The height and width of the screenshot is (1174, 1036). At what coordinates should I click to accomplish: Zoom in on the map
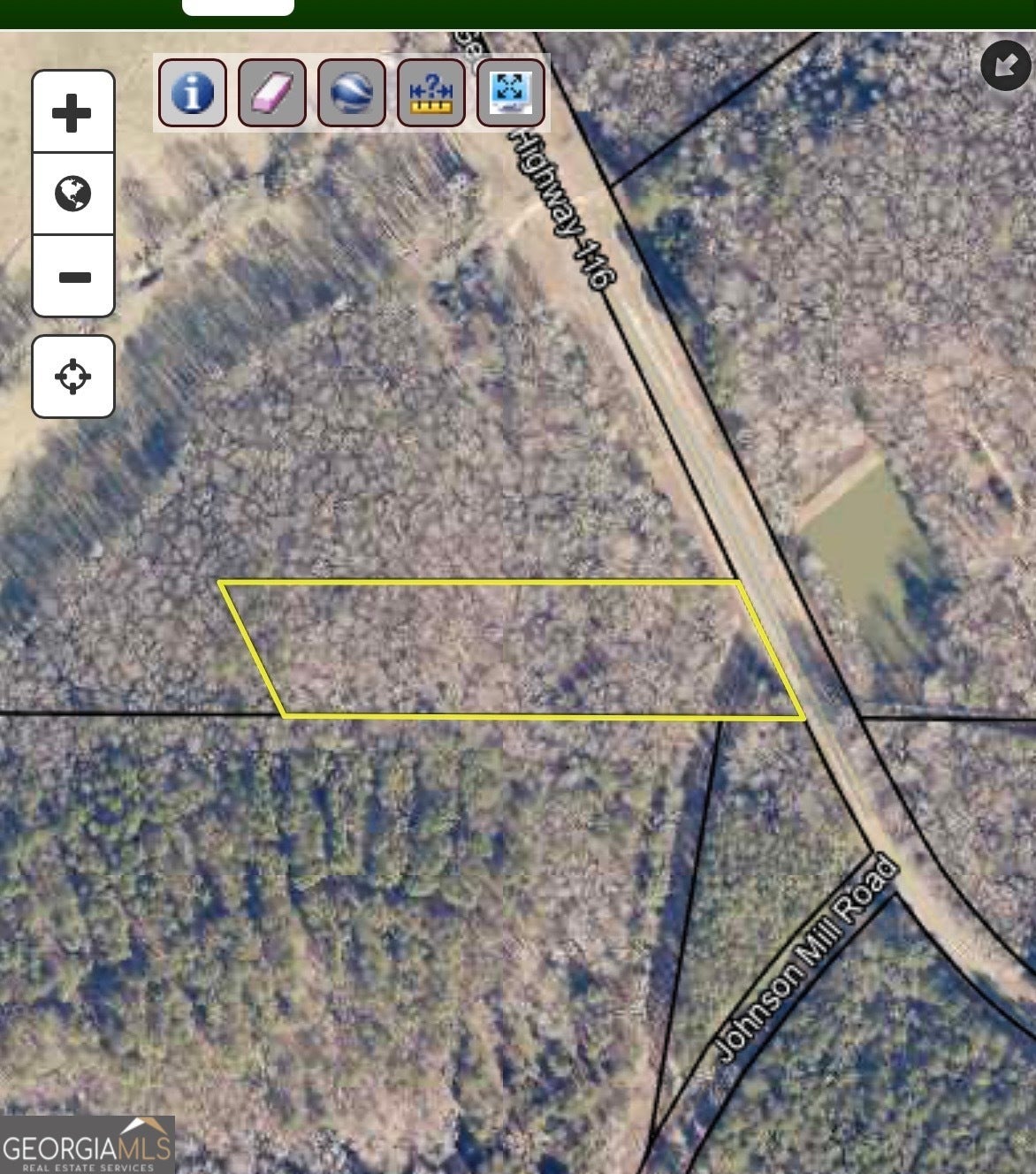tap(72, 112)
